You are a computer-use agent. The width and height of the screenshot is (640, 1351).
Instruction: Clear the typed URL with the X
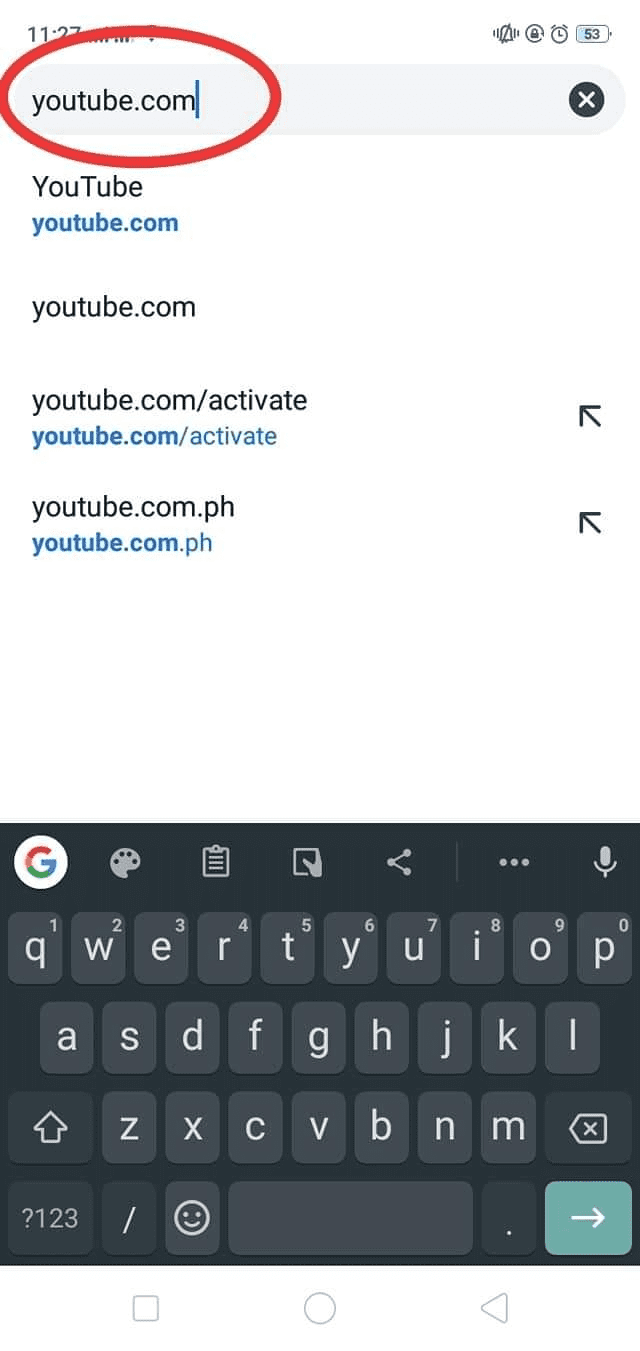click(587, 100)
